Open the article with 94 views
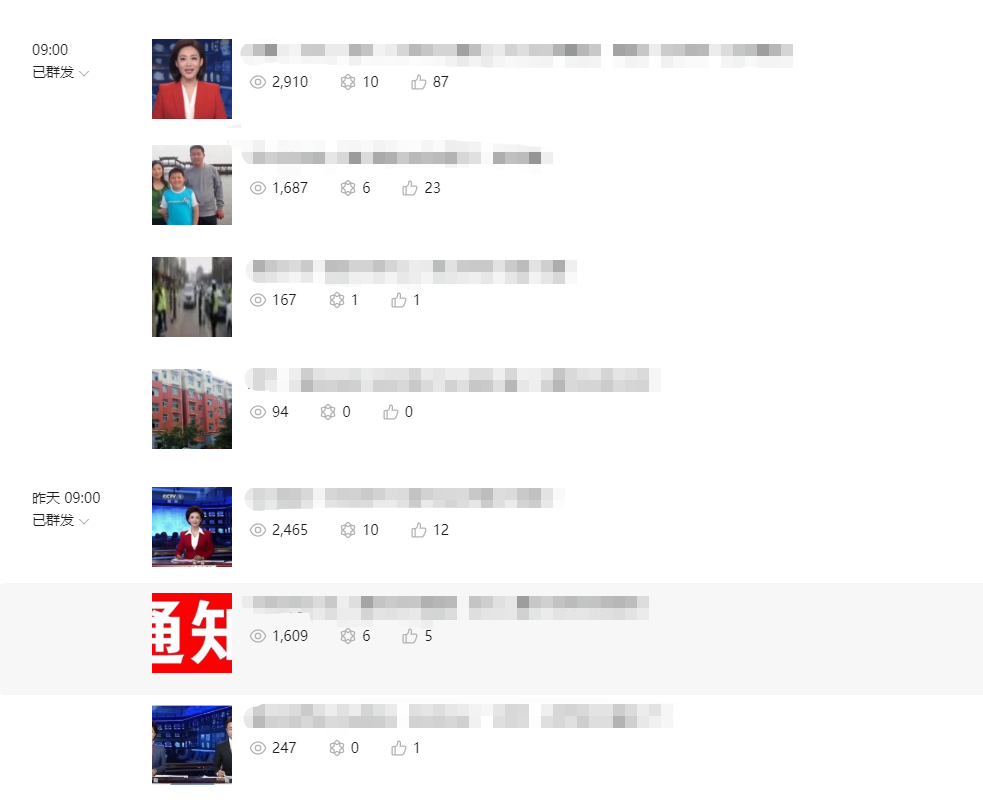Viewport: 983px width, 803px height. tap(452, 380)
